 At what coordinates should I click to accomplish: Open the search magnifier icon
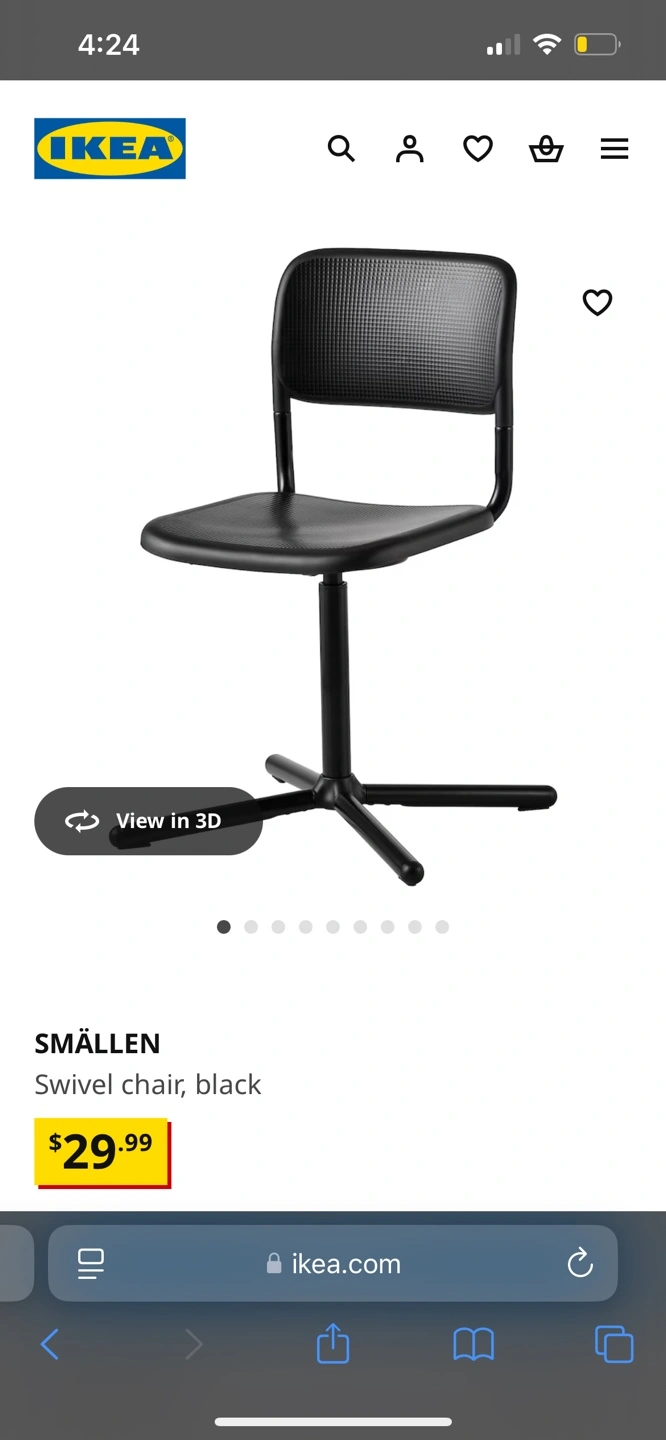tap(341, 149)
